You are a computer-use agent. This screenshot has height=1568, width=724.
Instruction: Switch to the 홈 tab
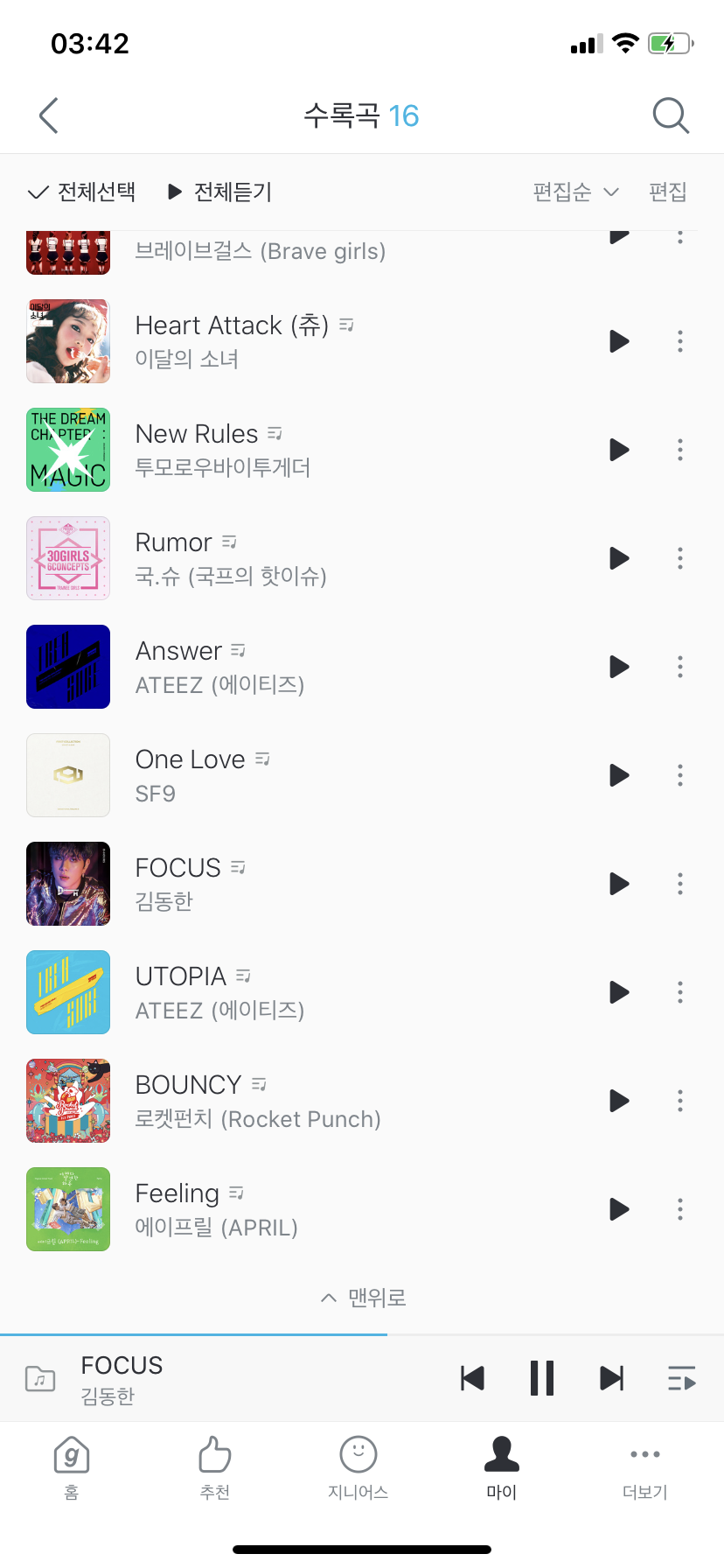click(x=72, y=1467)
